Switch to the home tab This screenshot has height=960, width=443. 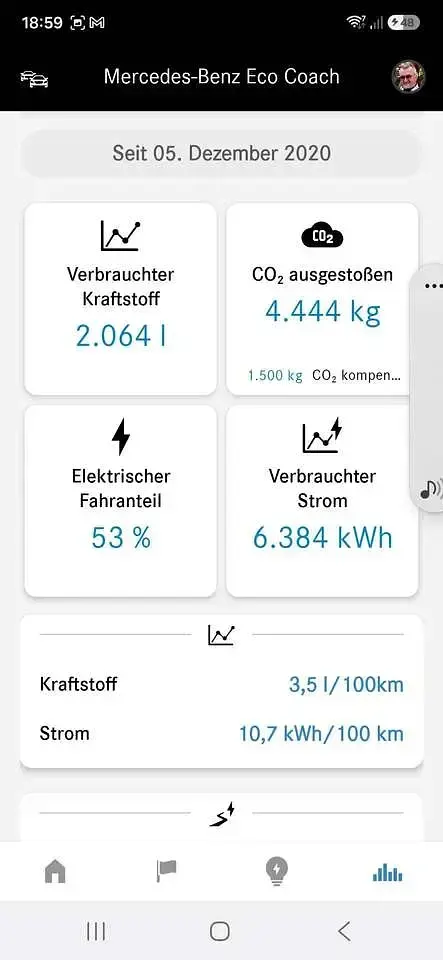(x=55, y=871)
